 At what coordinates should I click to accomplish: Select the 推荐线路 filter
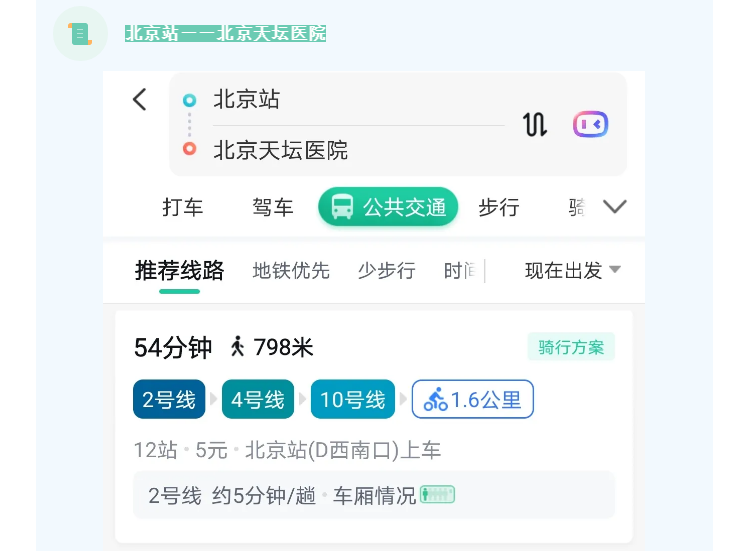(x=179, y=270)
